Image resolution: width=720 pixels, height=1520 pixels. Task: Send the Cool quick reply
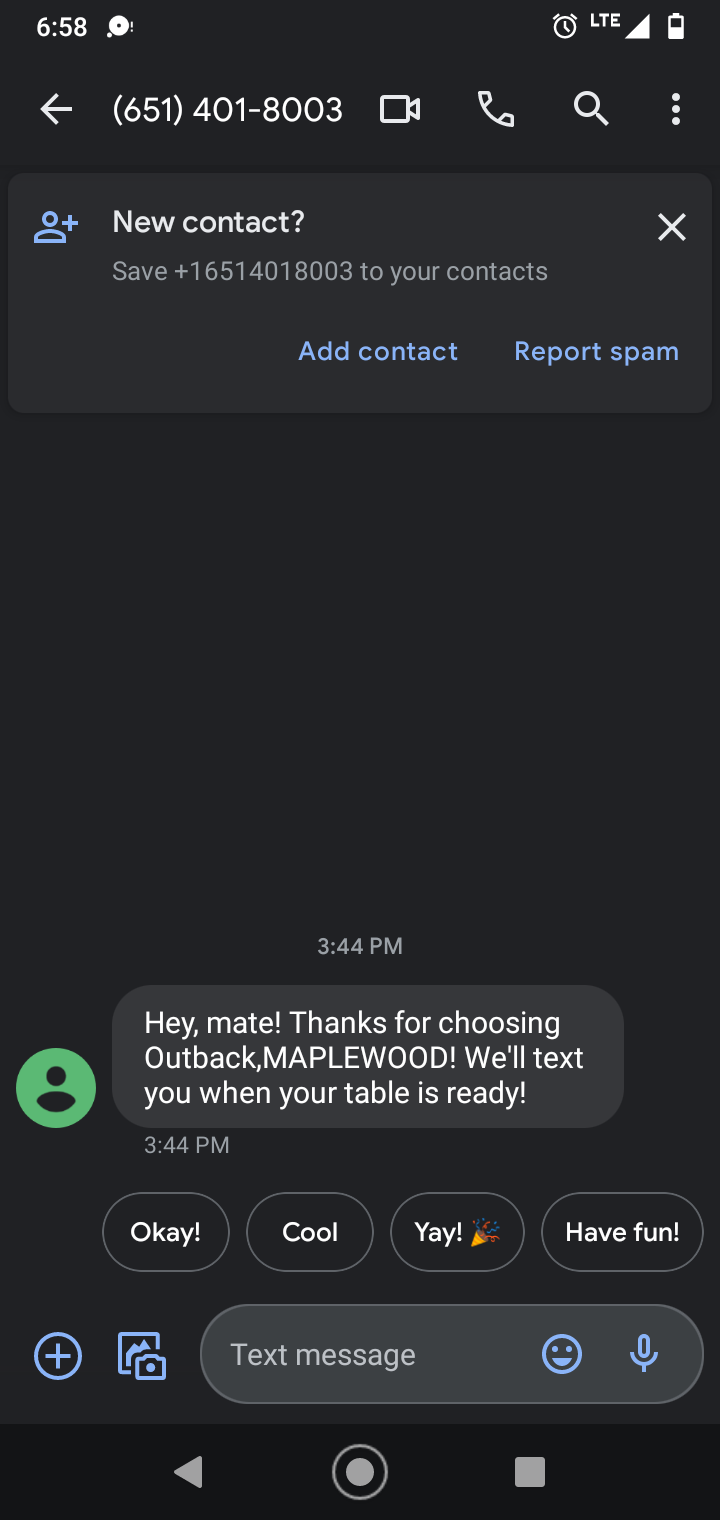pyautogui.click(x=310, y=1232)
